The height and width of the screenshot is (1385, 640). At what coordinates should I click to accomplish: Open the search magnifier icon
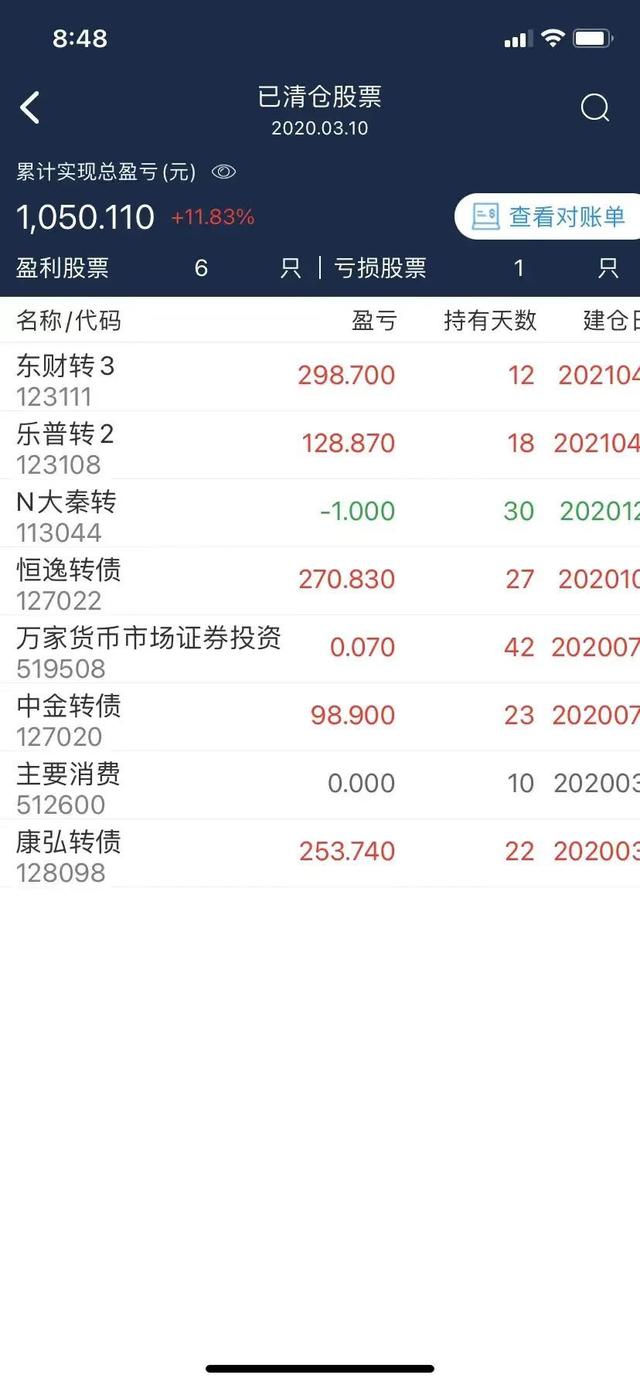tap(595, 107)
